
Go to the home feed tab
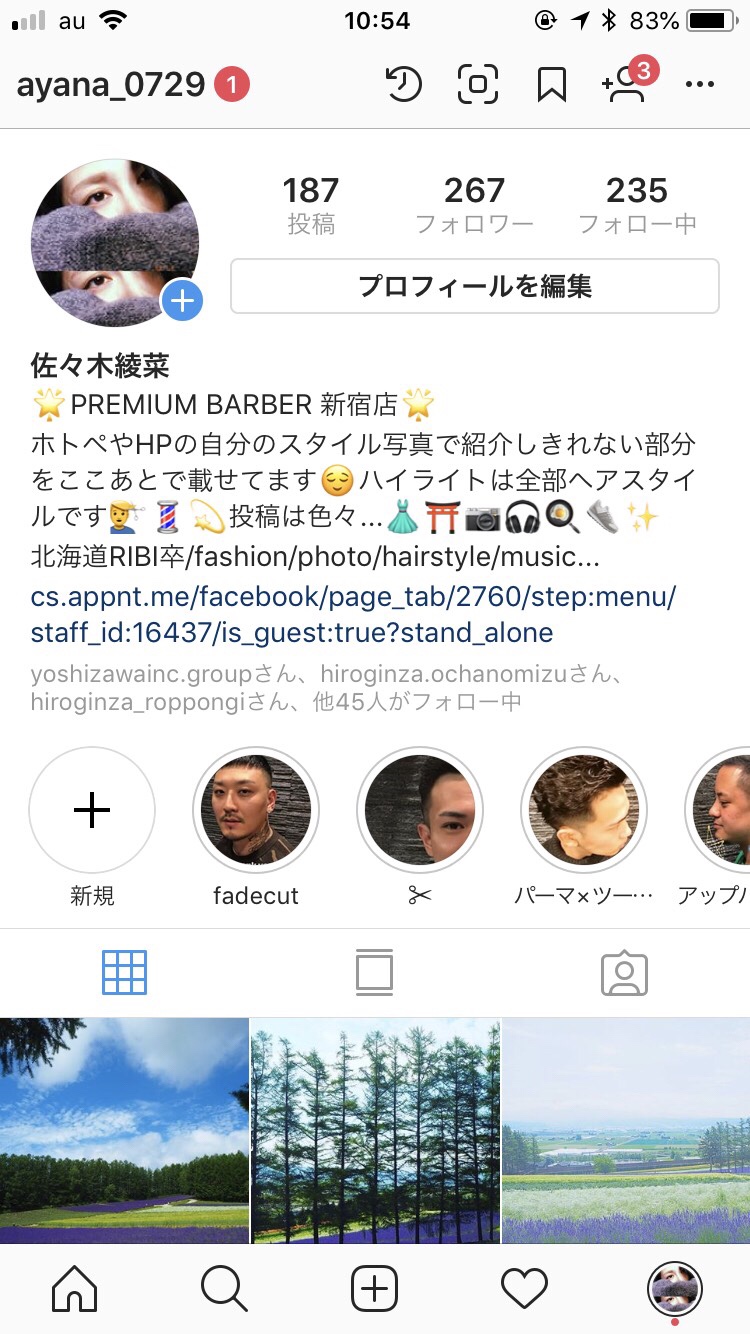click(x=75, y=1289)
